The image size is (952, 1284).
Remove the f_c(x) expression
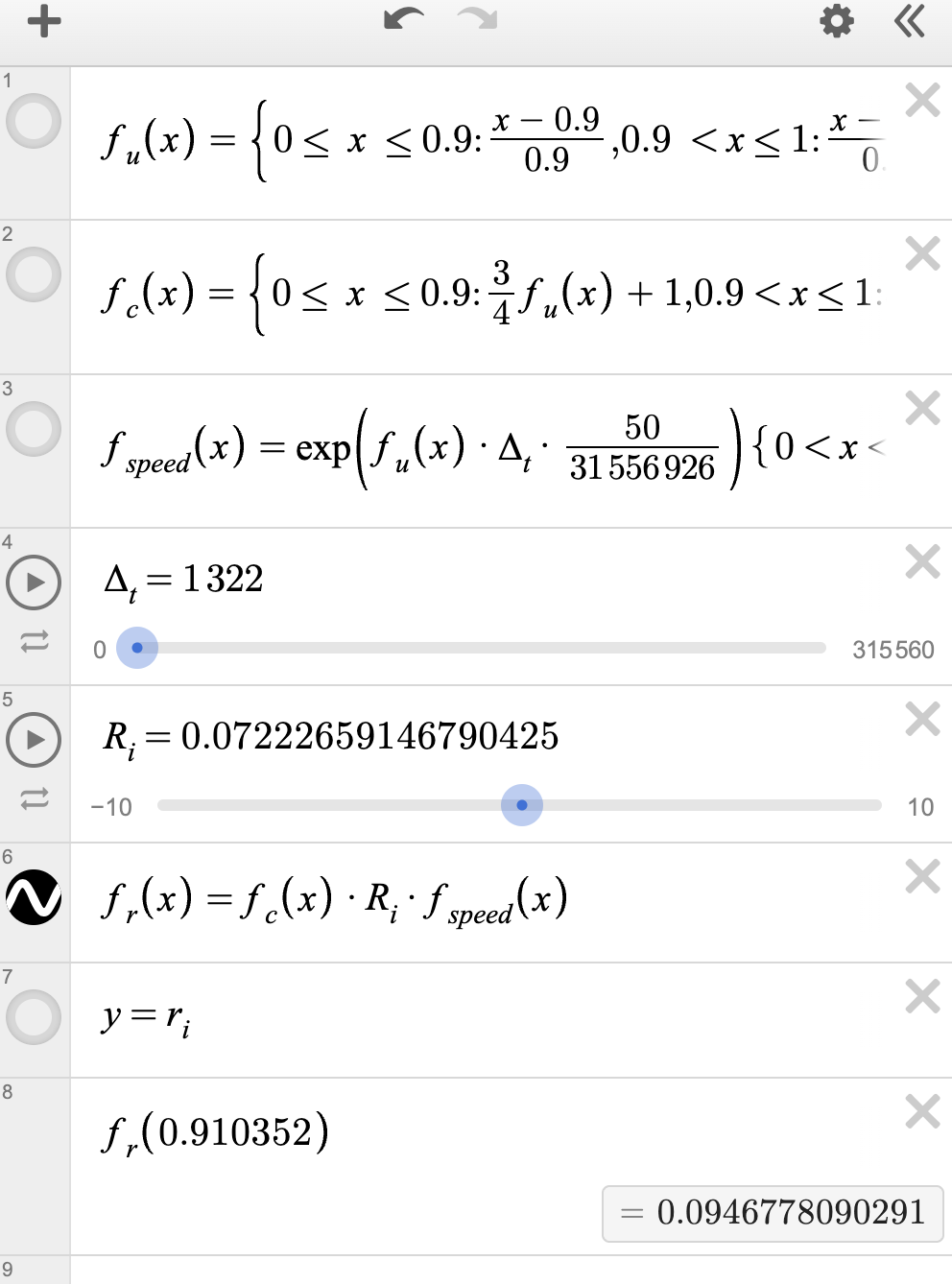[x=922, y=254]
